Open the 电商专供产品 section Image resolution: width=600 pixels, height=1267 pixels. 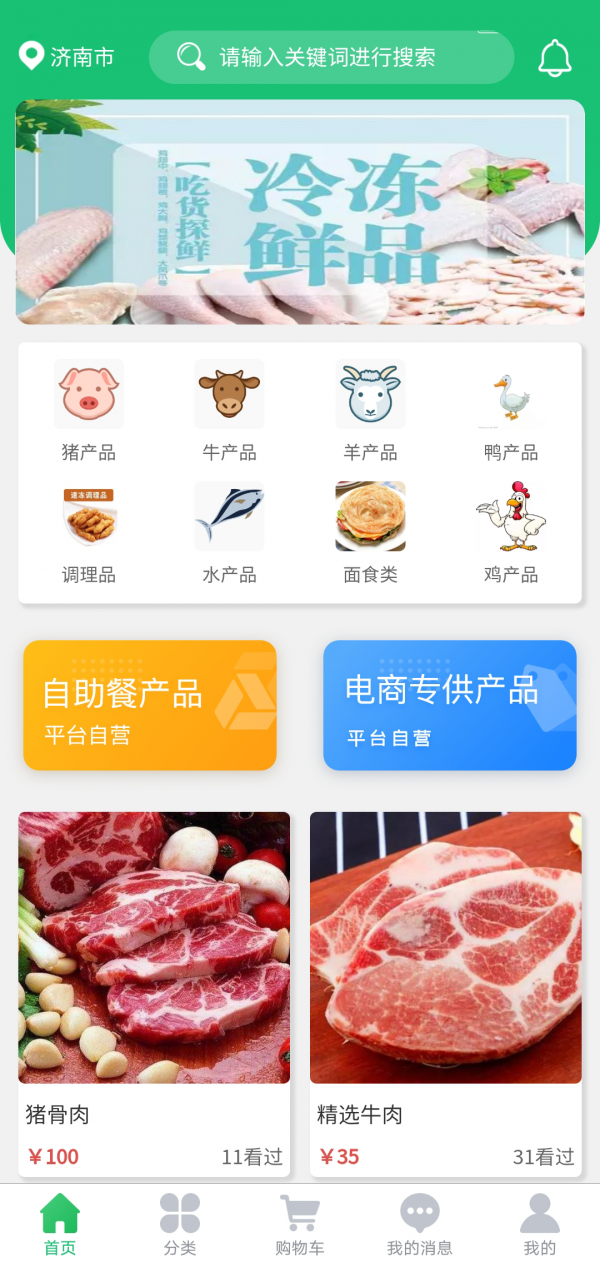[450, 705]
